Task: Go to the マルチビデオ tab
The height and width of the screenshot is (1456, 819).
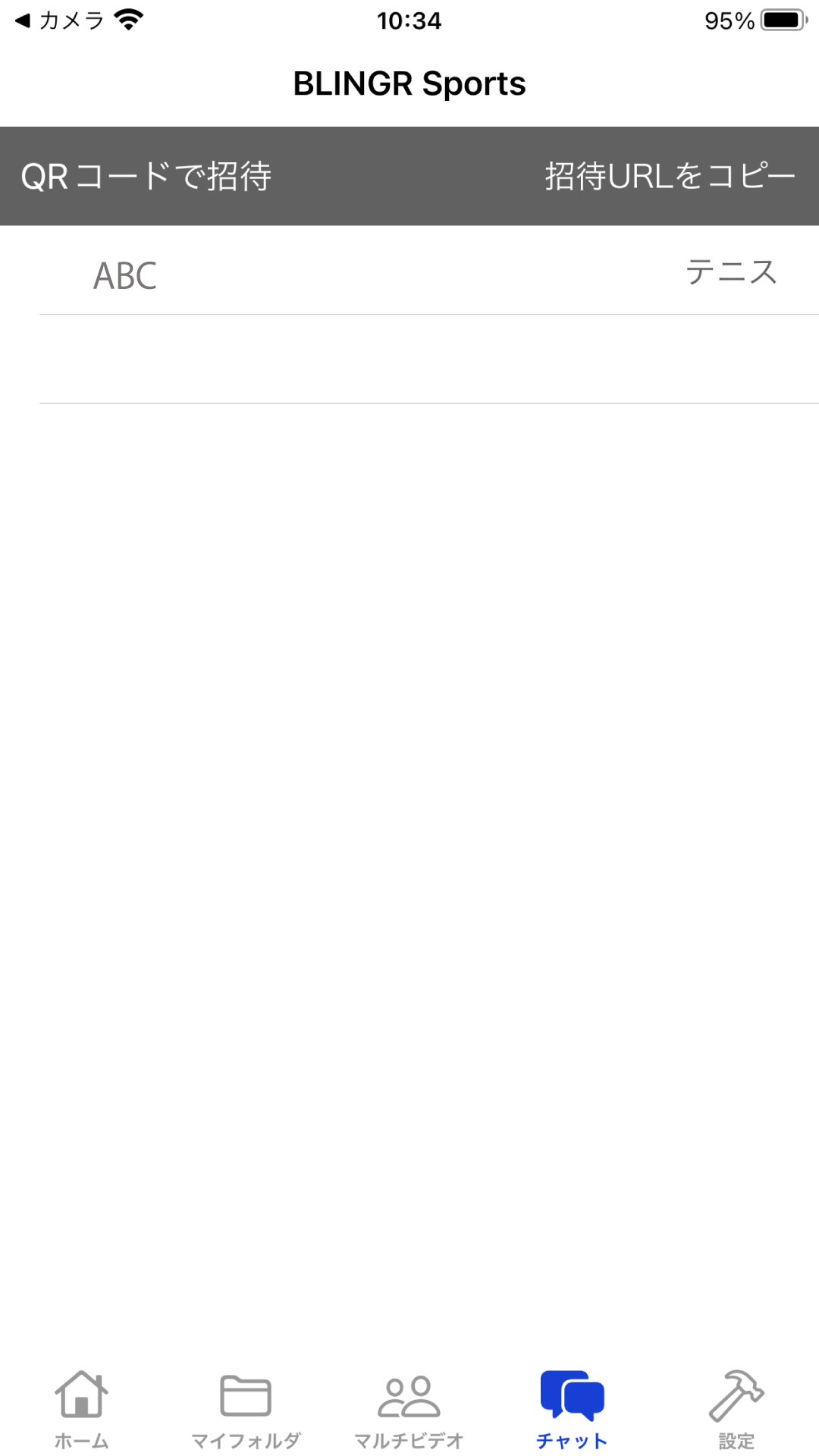Action: (409, 1409)
